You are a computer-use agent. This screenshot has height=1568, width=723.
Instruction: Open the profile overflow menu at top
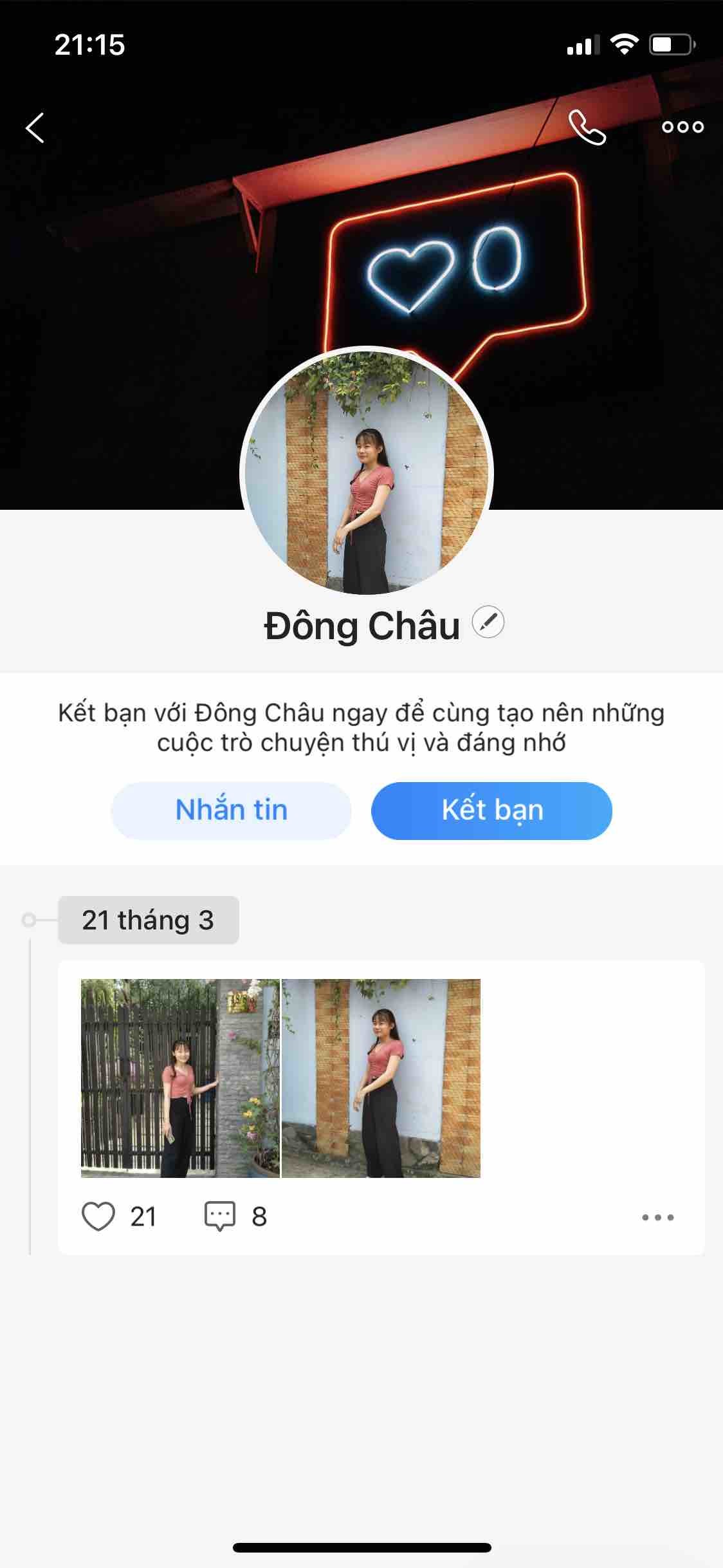point(682,127)
